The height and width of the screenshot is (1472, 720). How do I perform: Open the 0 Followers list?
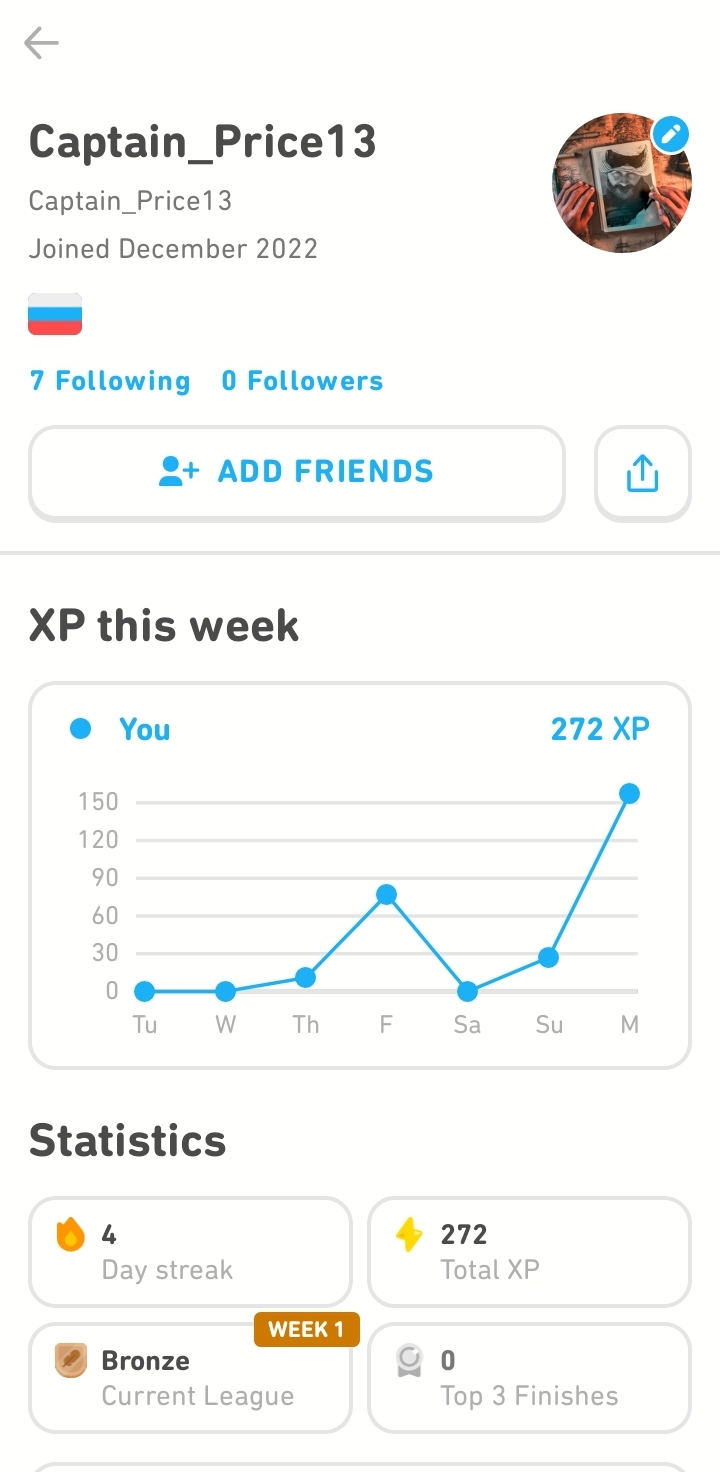point(302,381)
